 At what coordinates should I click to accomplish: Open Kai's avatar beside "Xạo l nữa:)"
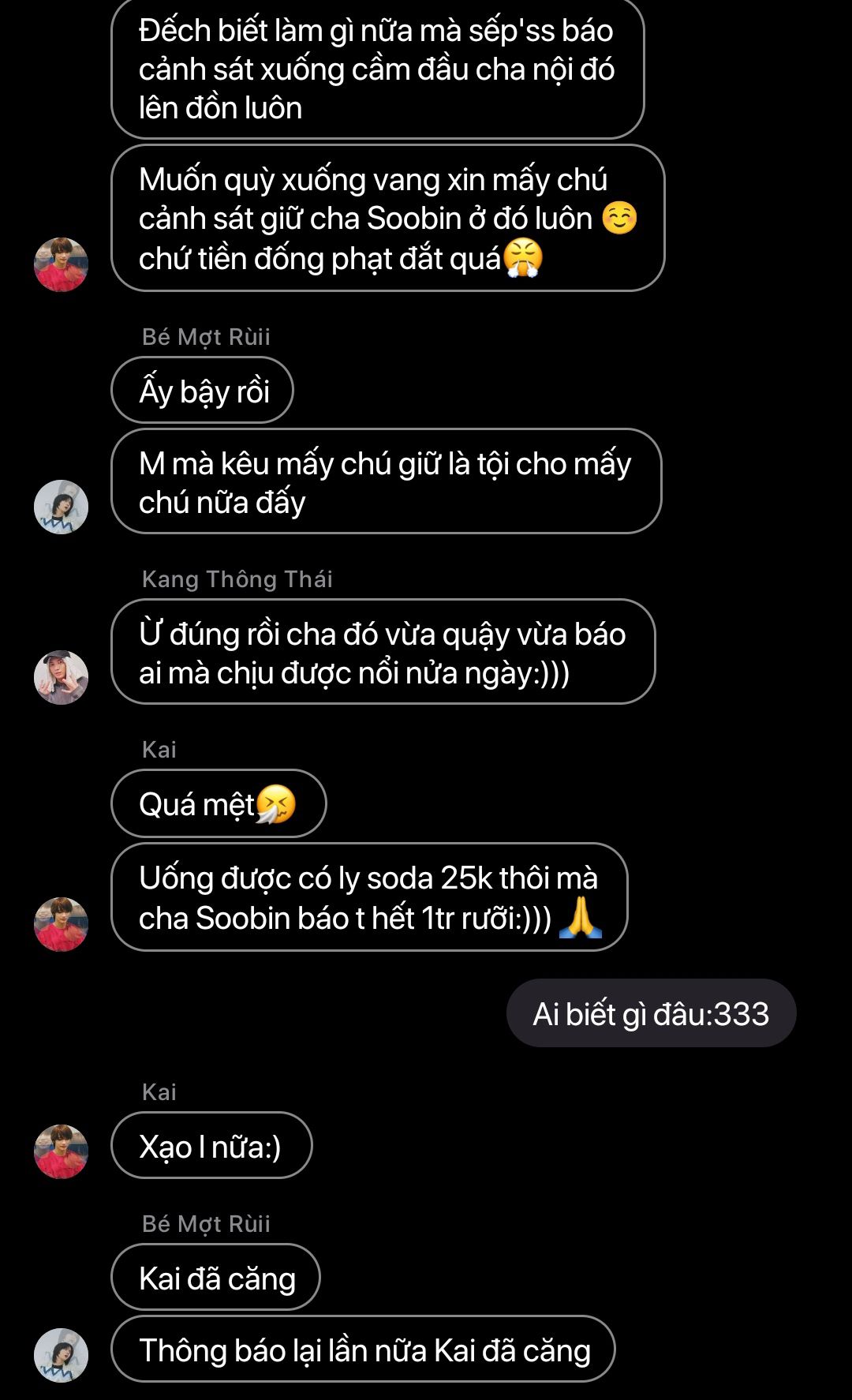tap(61, 1151)
